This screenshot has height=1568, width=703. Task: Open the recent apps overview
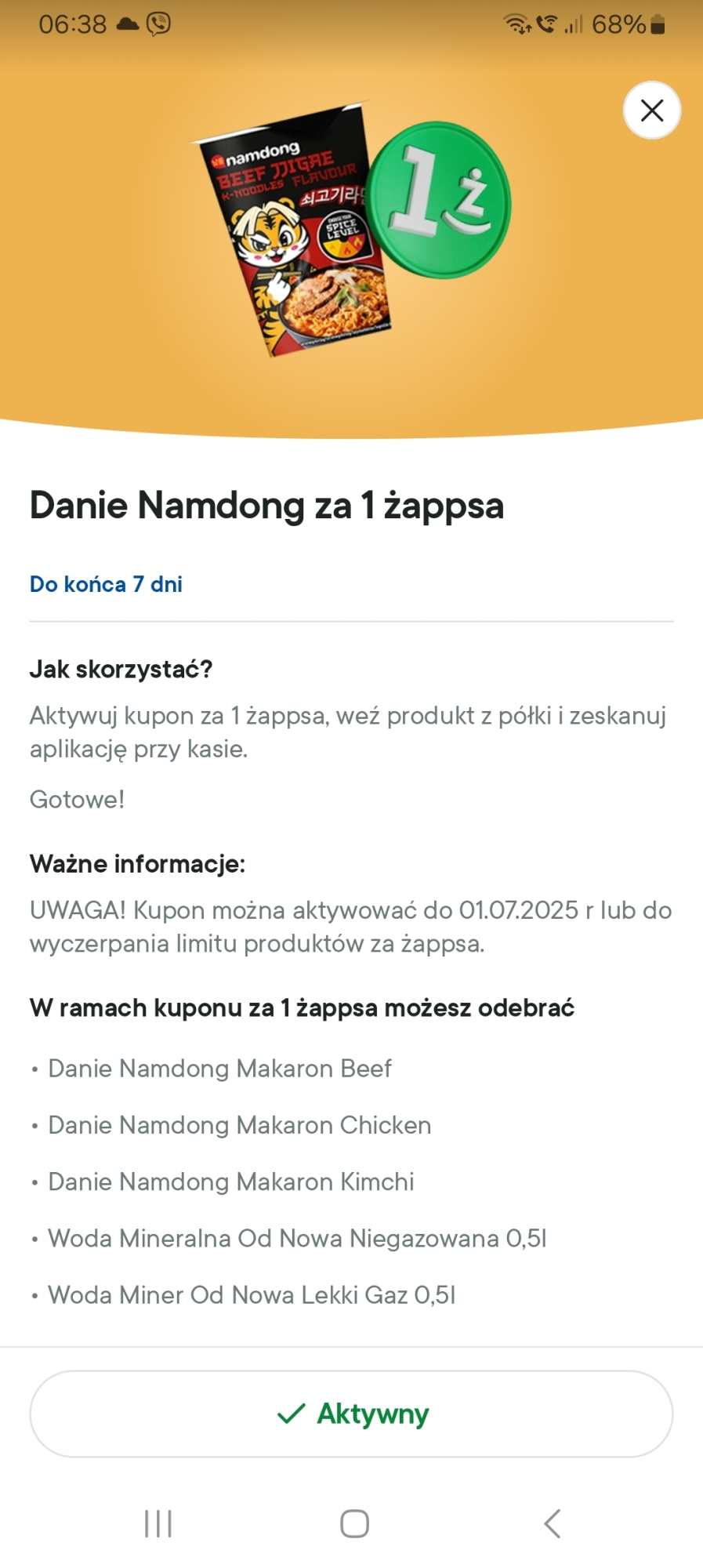158,1523
